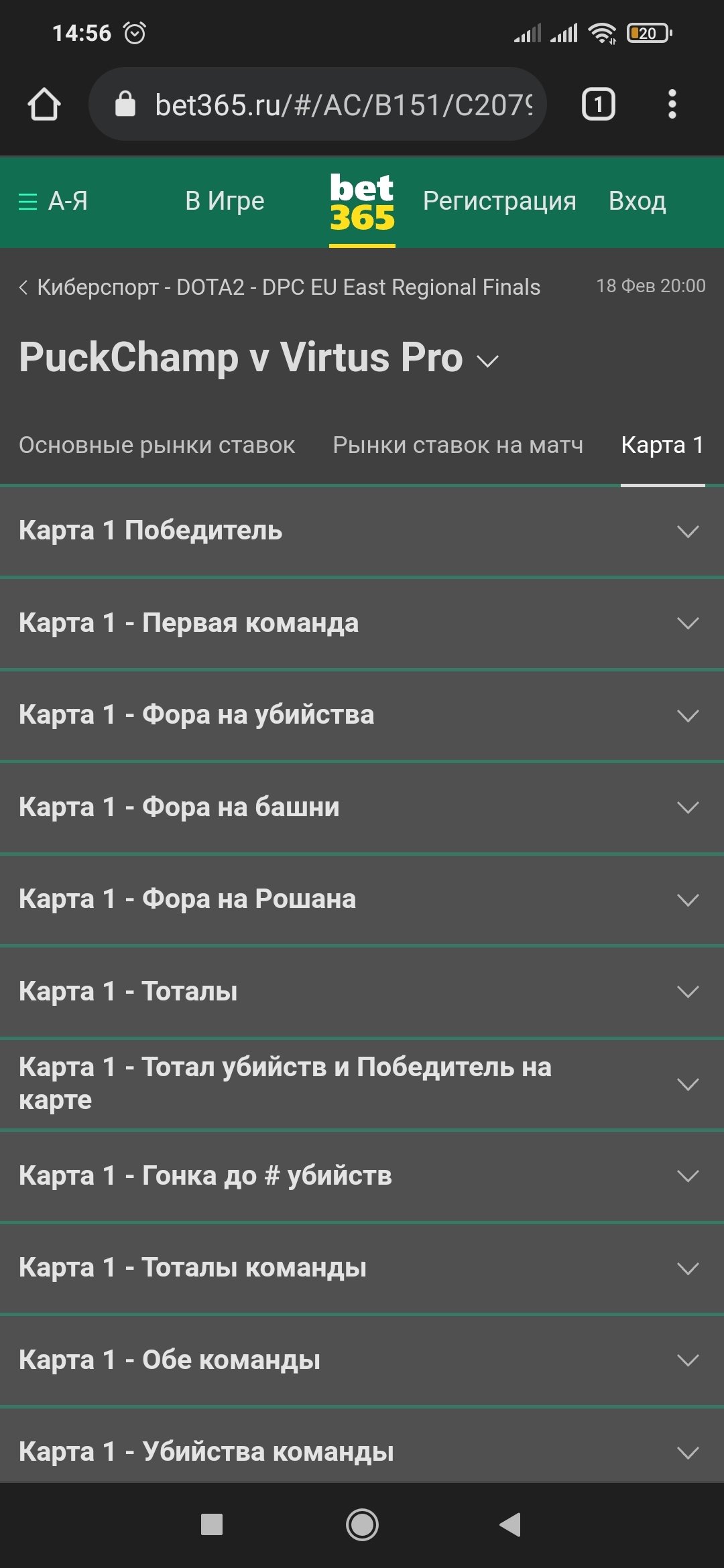Image resolution: width=724 pixels, height=1568 pixels.
Task: Open the browser tabs switcher
Action: [598, 105]
